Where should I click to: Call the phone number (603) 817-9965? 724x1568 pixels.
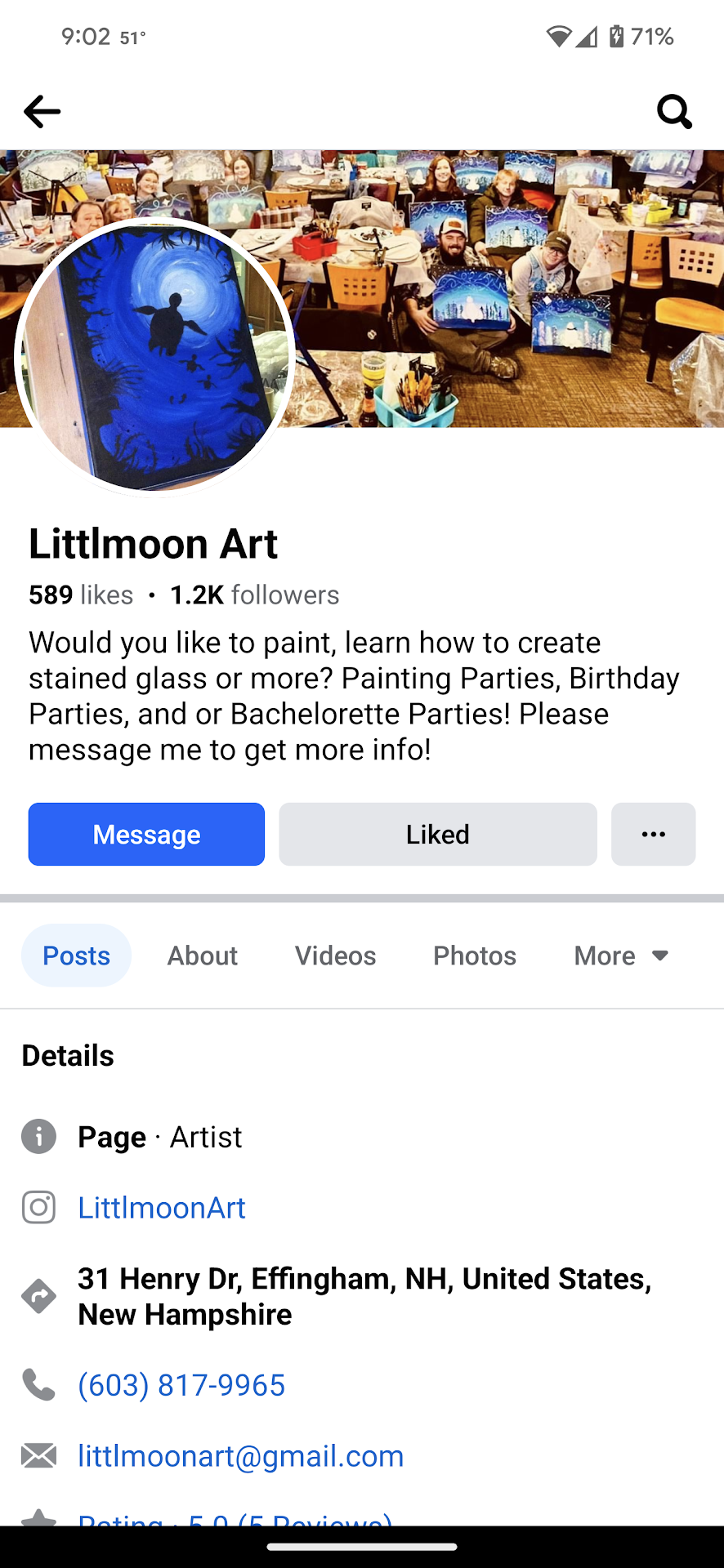(x=181, y=1385)
